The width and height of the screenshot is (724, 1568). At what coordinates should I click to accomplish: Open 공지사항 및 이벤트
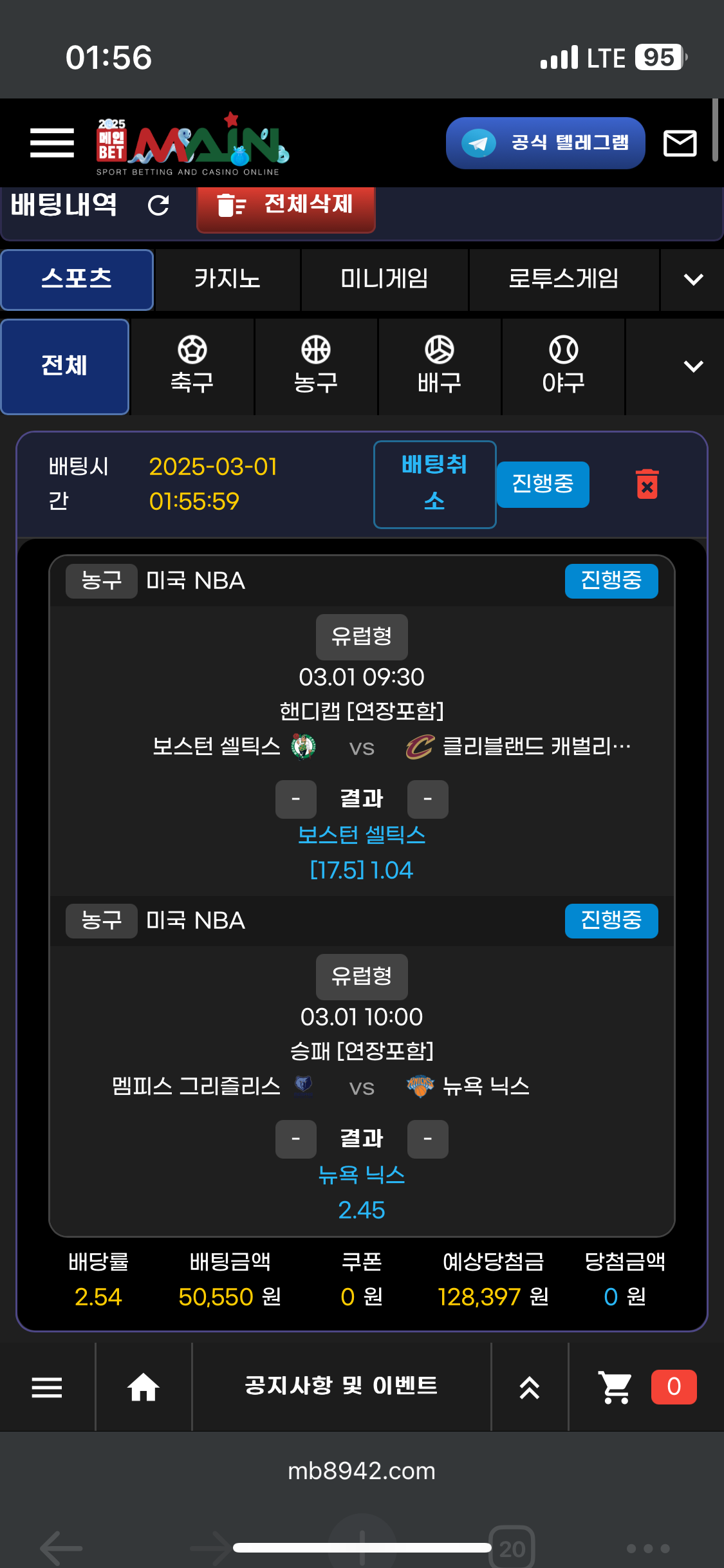pos(341,1386)
